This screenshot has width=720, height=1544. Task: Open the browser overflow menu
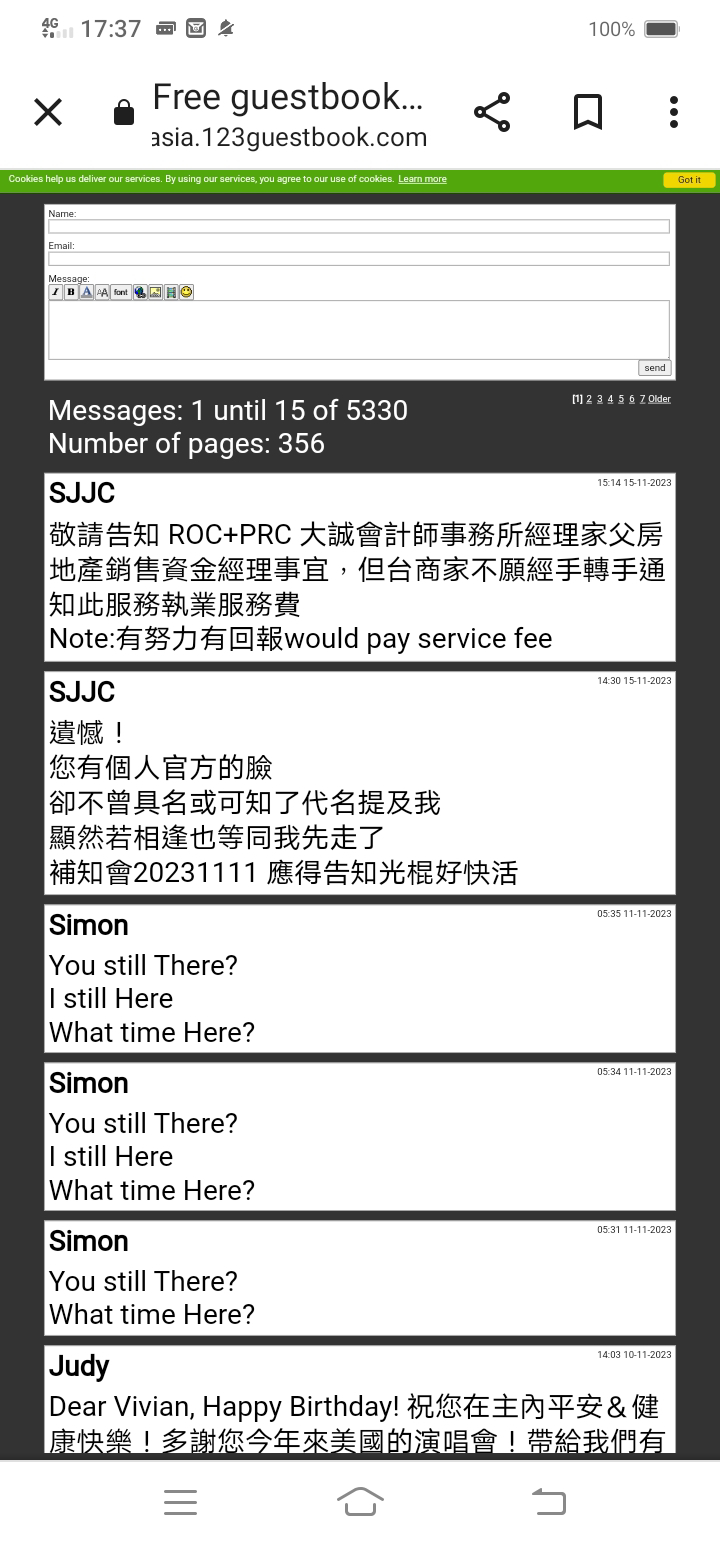(x=674, y=112)
